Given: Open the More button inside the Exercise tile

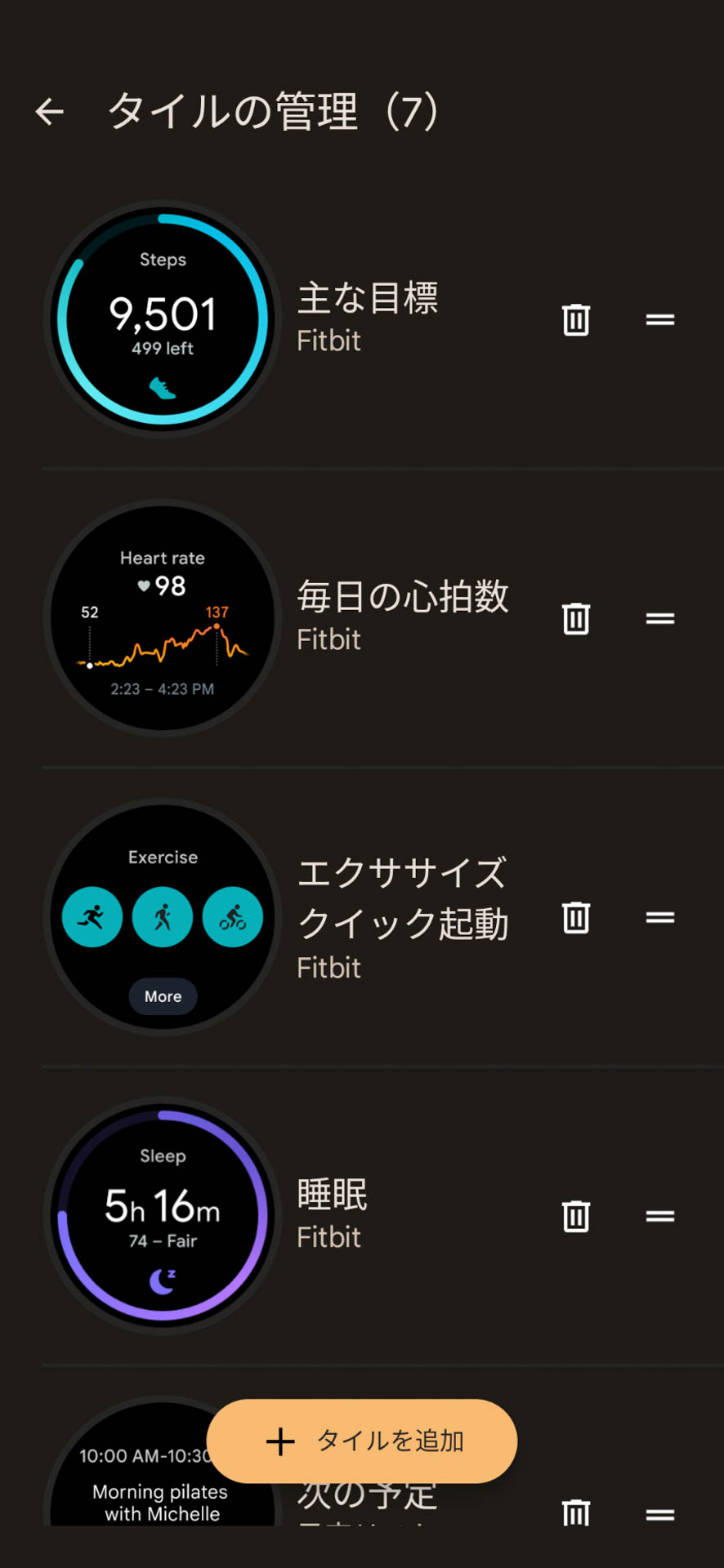Looking at the screenshot, I should coord(163,996).
